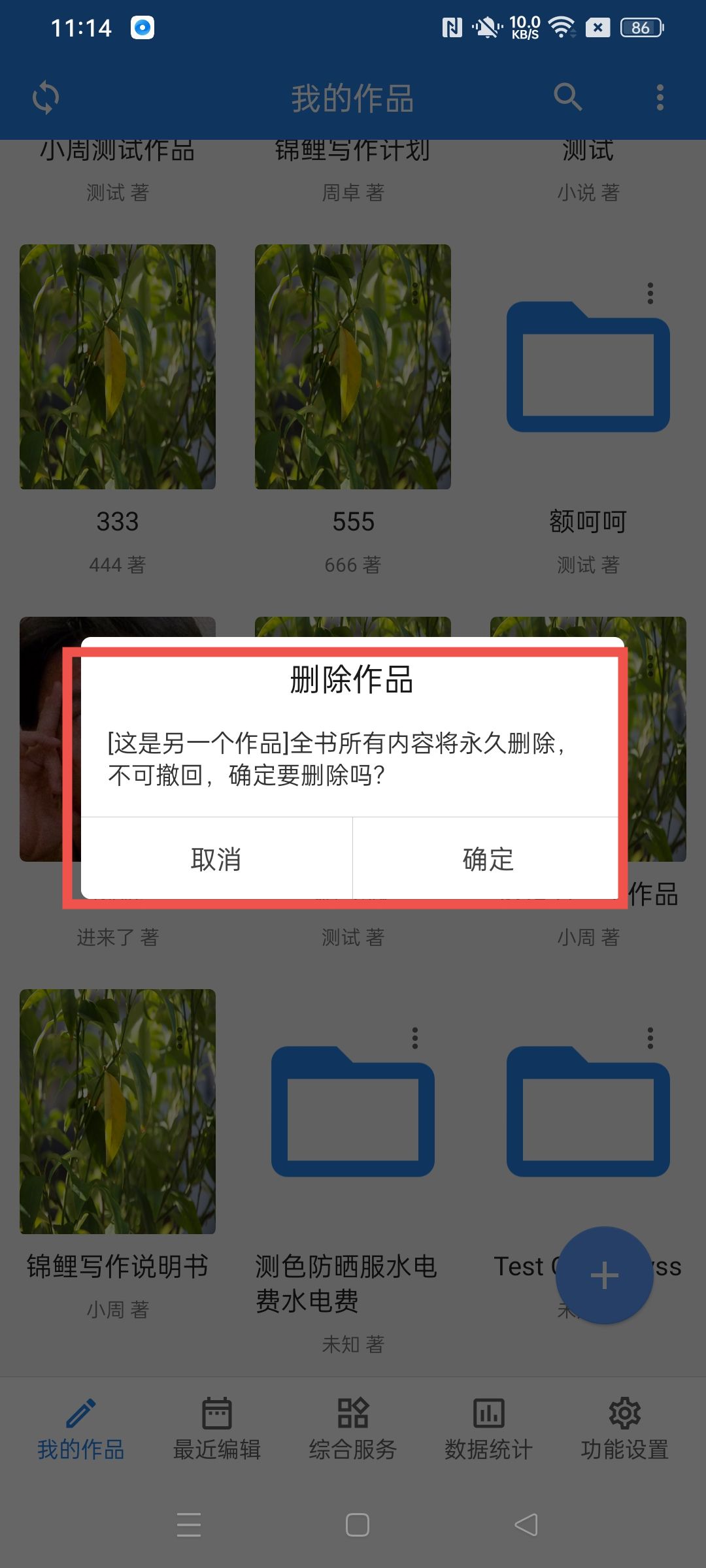Image resolution: width=706 pixels, height=1568 pixels.
Task: Open the top bar overflow menu
Action: tap(660, 98)
